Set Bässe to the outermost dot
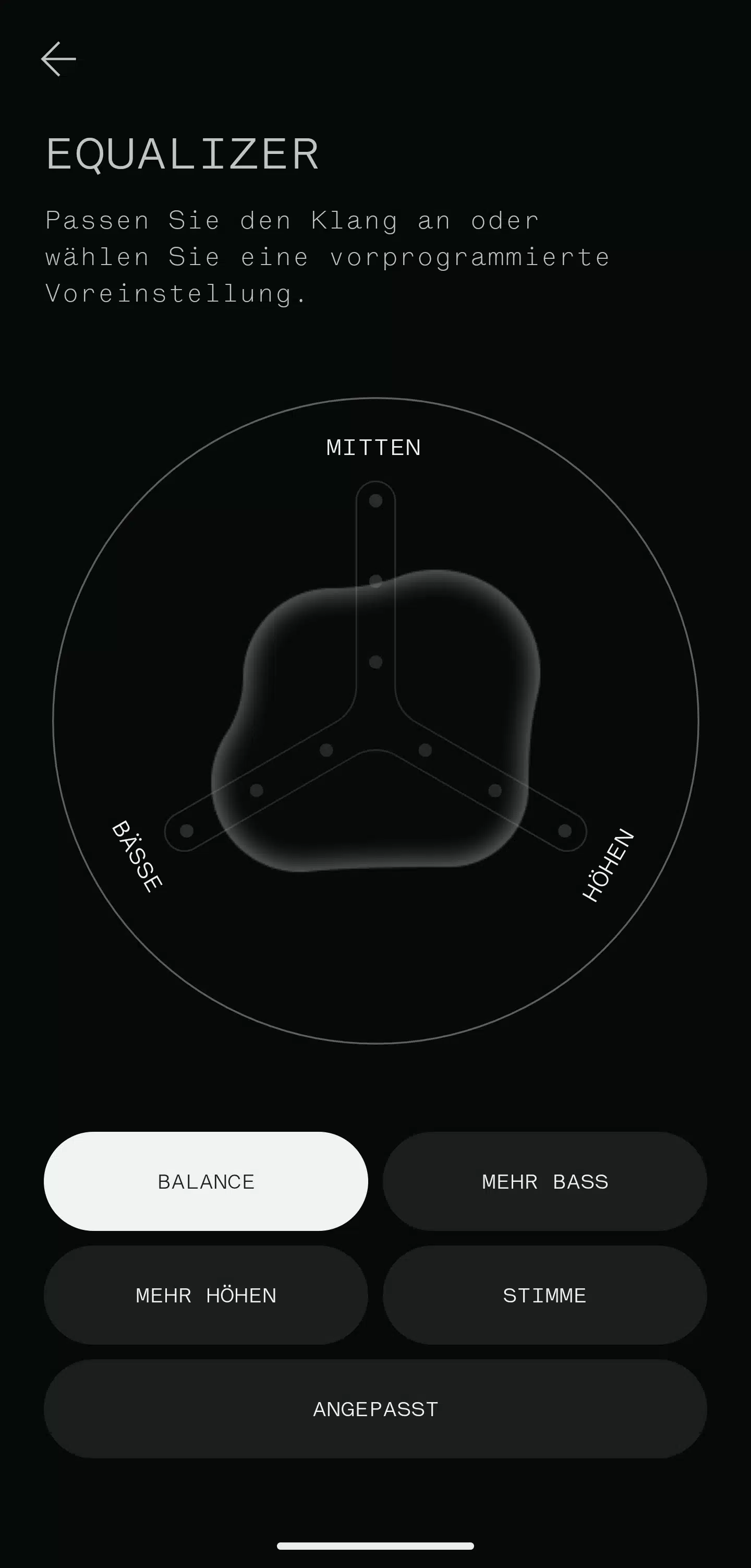The image size is (751, 1568). pos(187,830)
